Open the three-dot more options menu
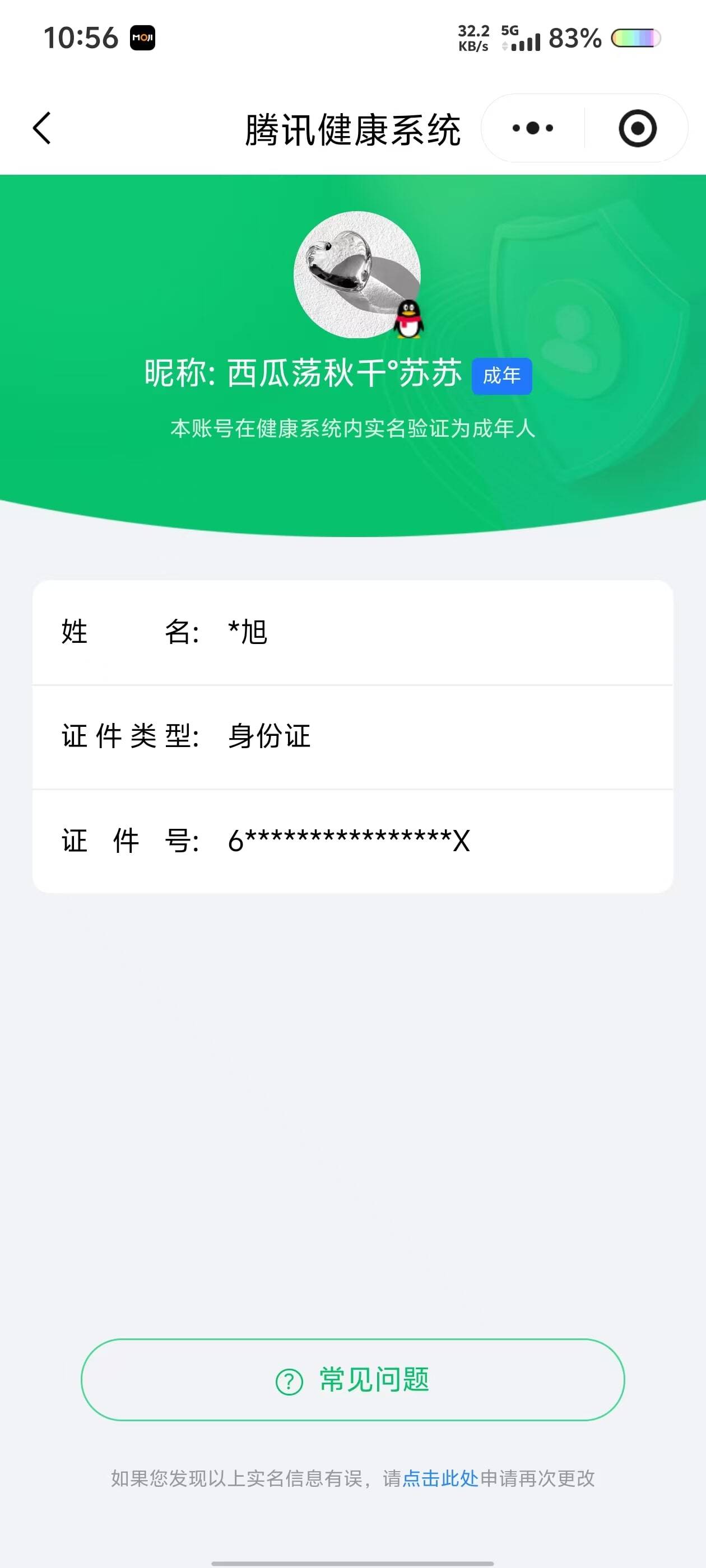706x1568 pixels. coord(531,127)
